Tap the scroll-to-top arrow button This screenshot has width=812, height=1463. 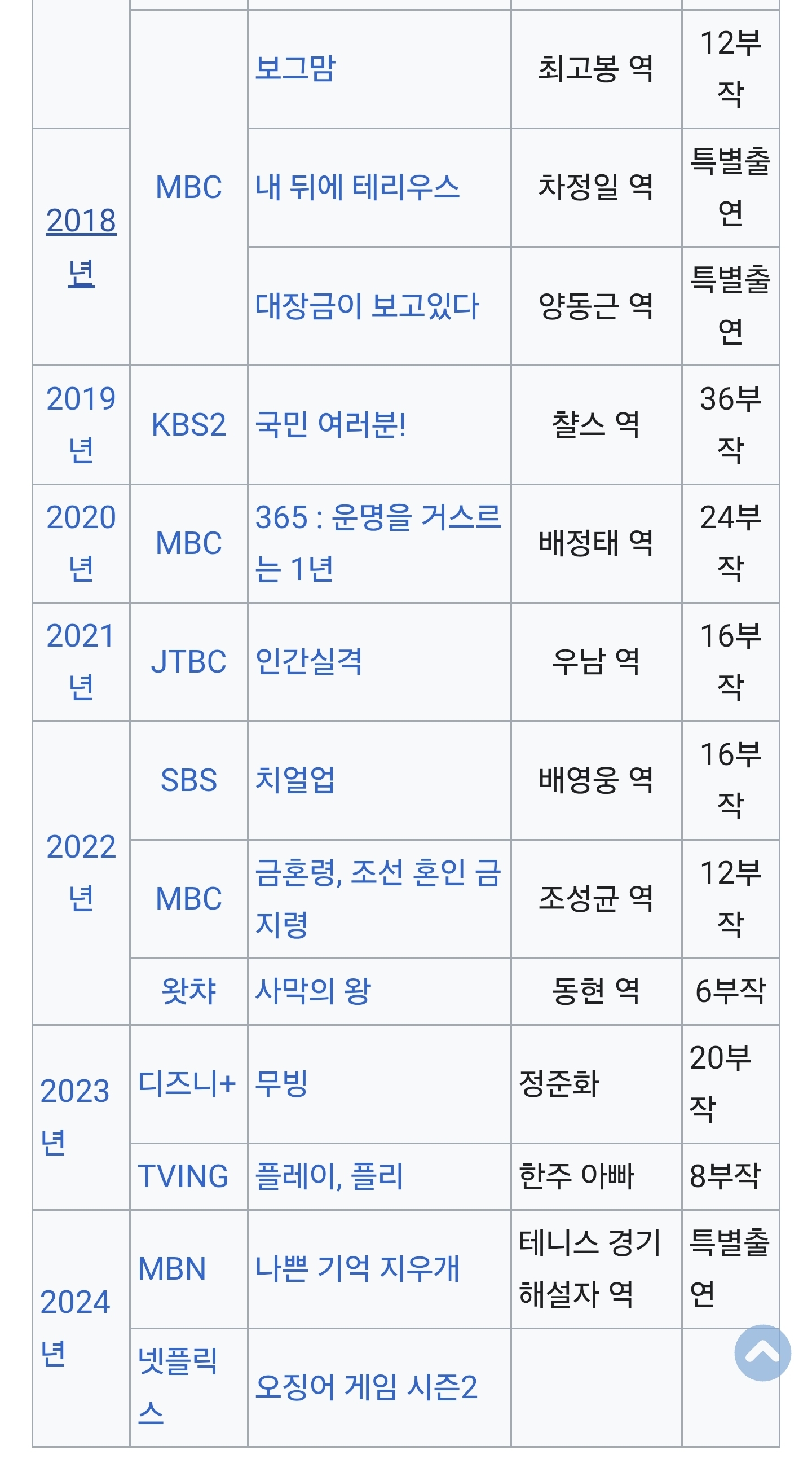coord(762,1353)
